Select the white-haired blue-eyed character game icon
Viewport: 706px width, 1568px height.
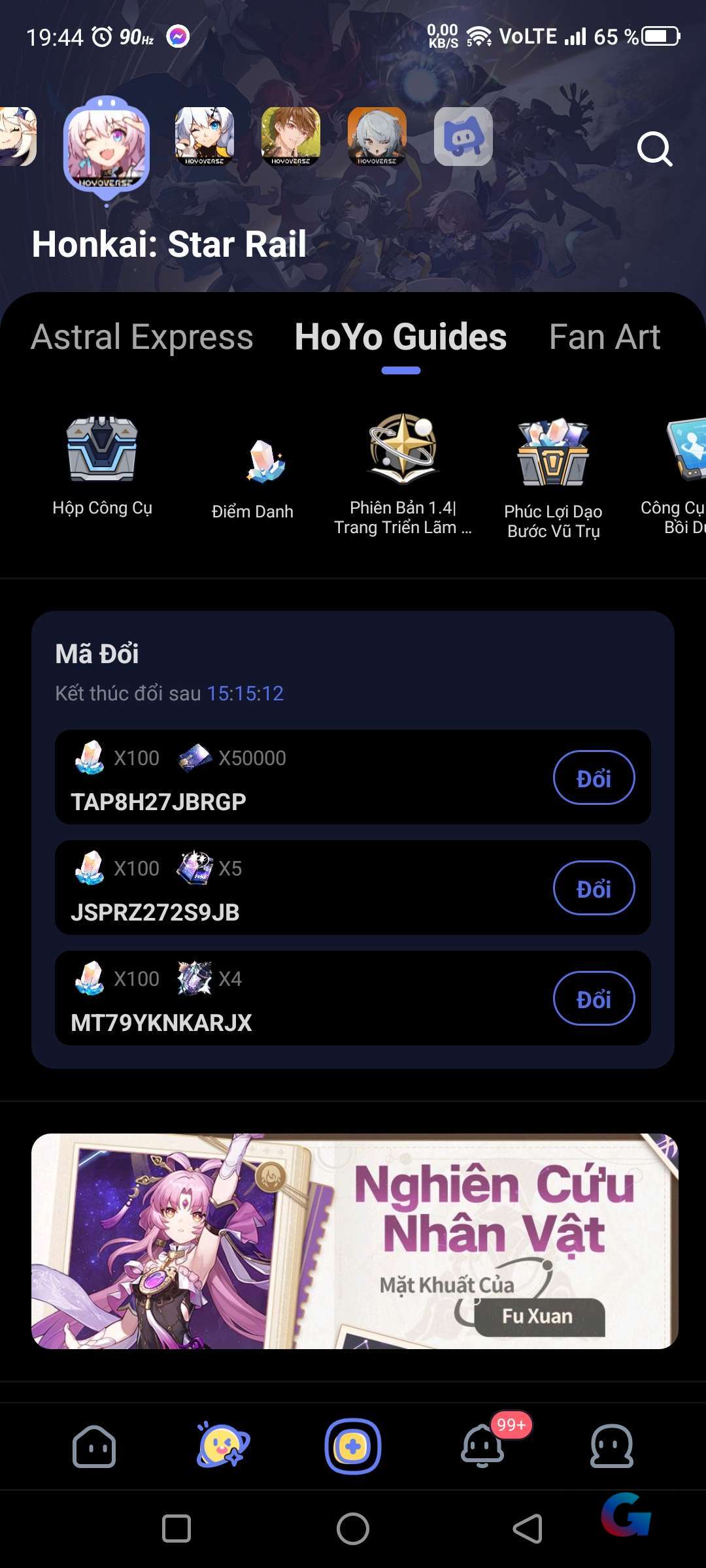click(x=205, y=137)
